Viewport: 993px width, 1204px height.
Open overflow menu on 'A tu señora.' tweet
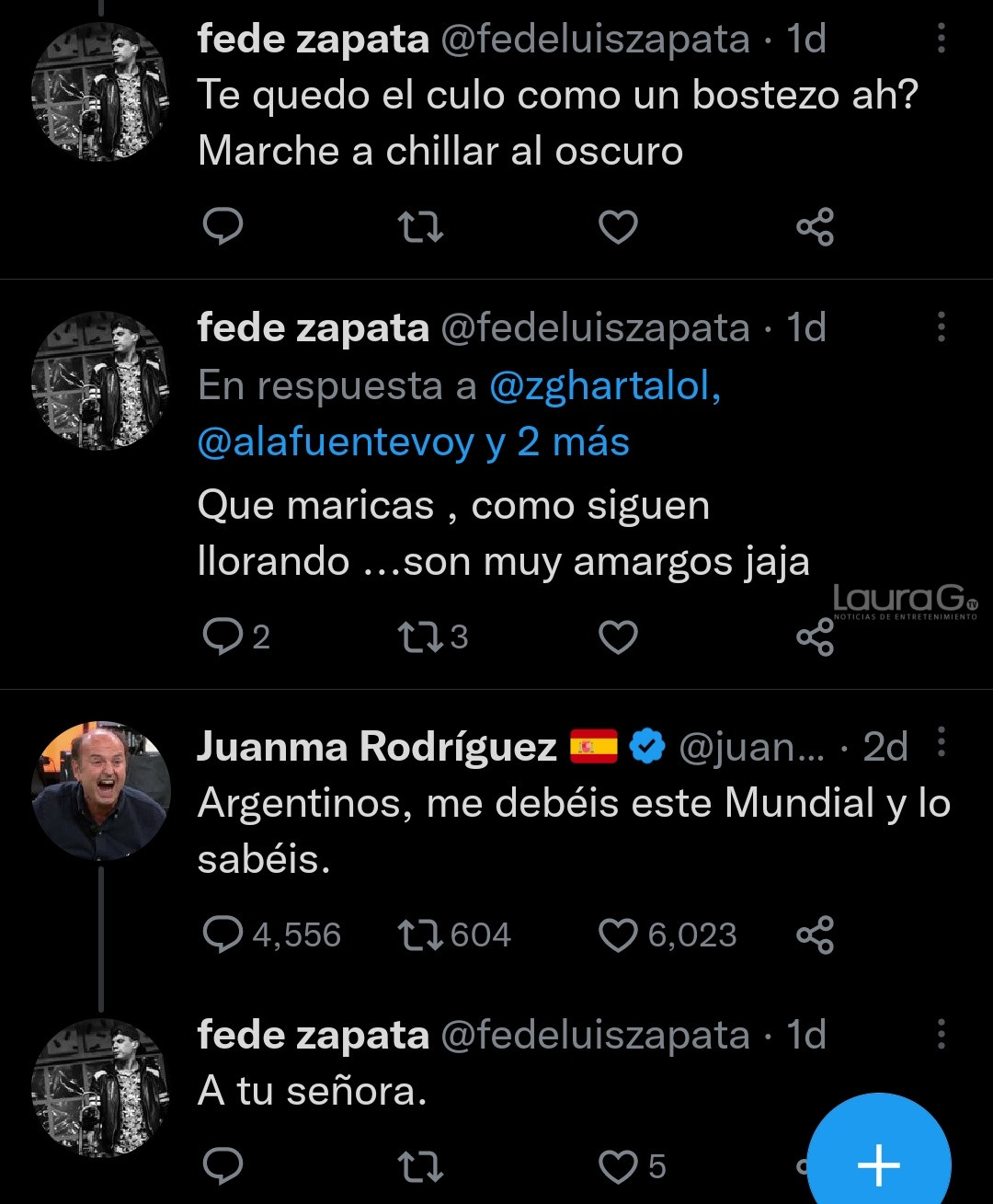tap(941, 1035)
